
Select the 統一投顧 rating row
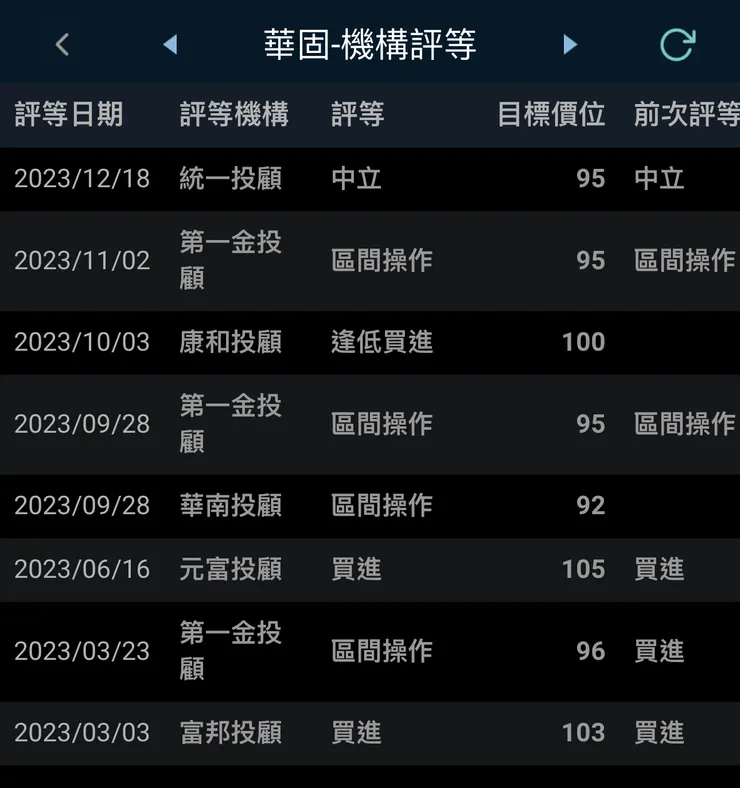coord(370,180)
